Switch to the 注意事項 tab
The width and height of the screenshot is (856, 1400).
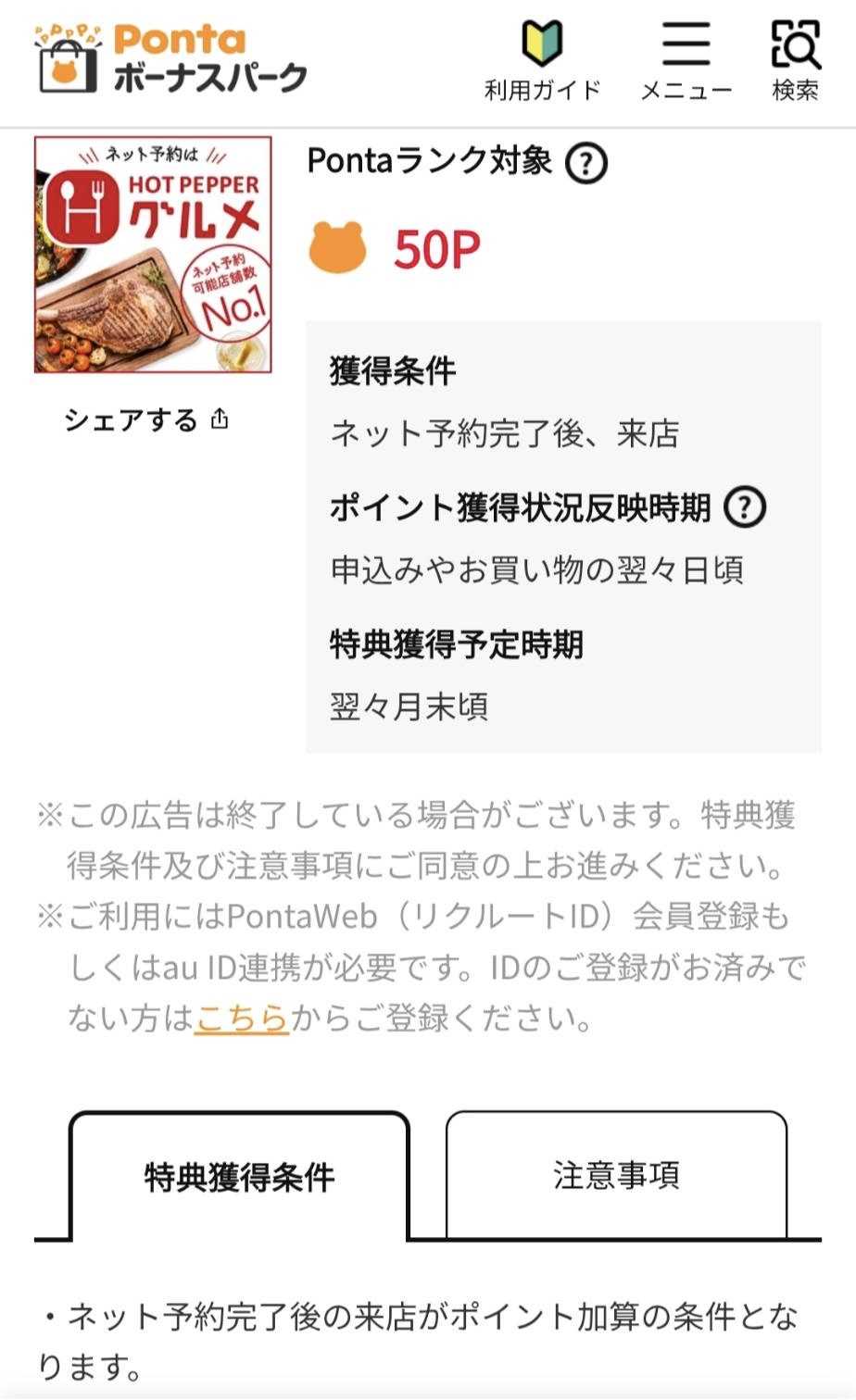coord(616,1174)
